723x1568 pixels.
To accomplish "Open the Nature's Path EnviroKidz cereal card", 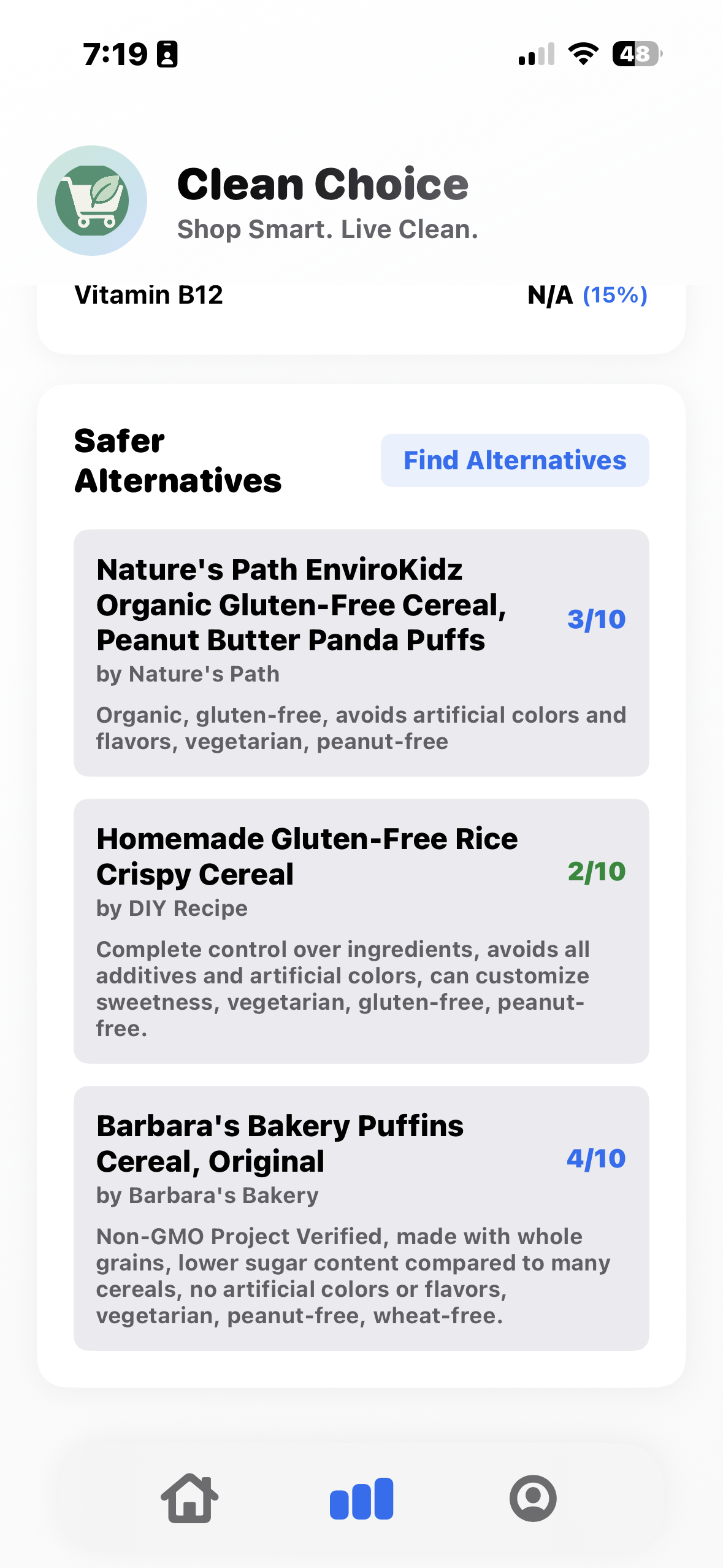I will coord(361,653).
